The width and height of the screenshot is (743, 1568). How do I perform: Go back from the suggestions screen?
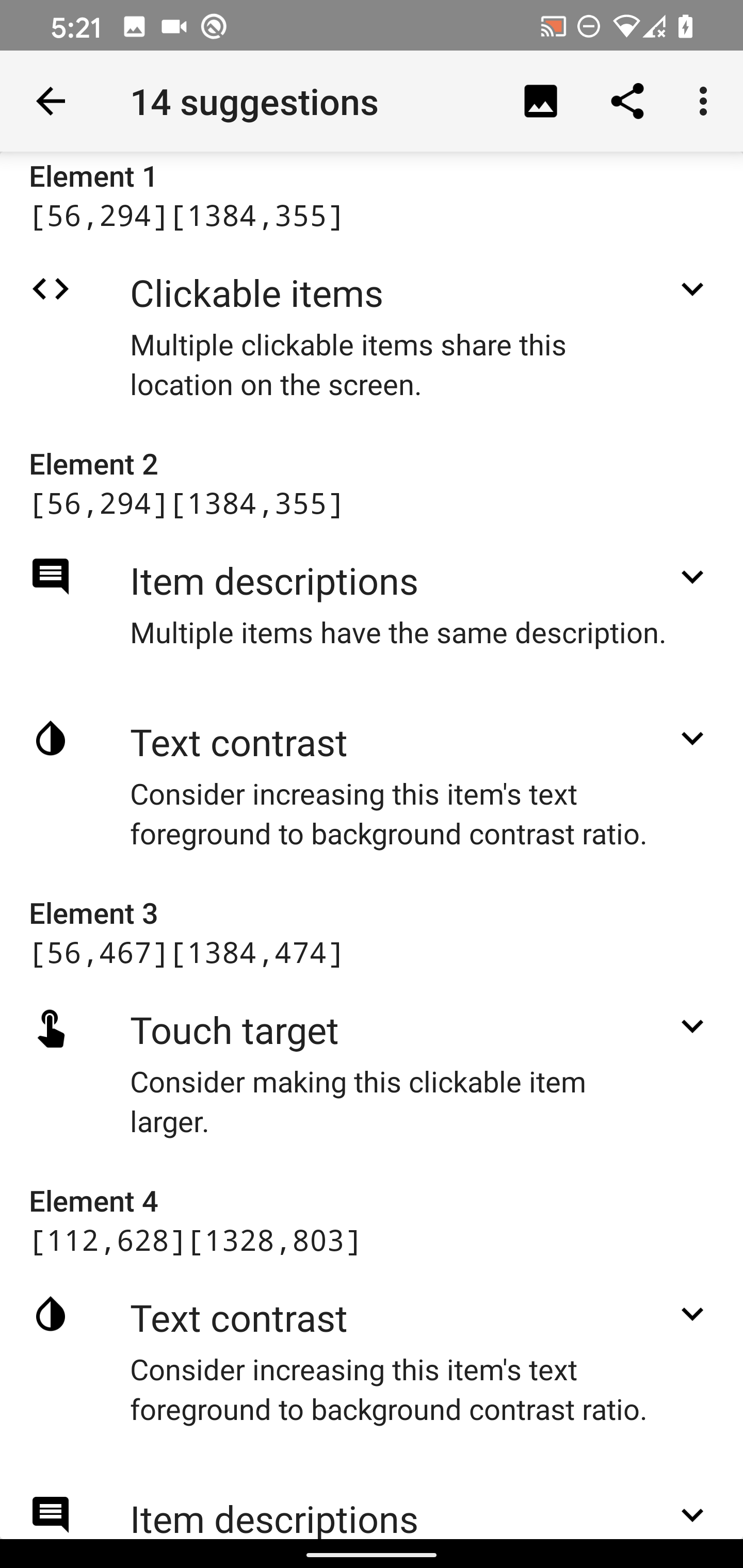tap(51, 101)
